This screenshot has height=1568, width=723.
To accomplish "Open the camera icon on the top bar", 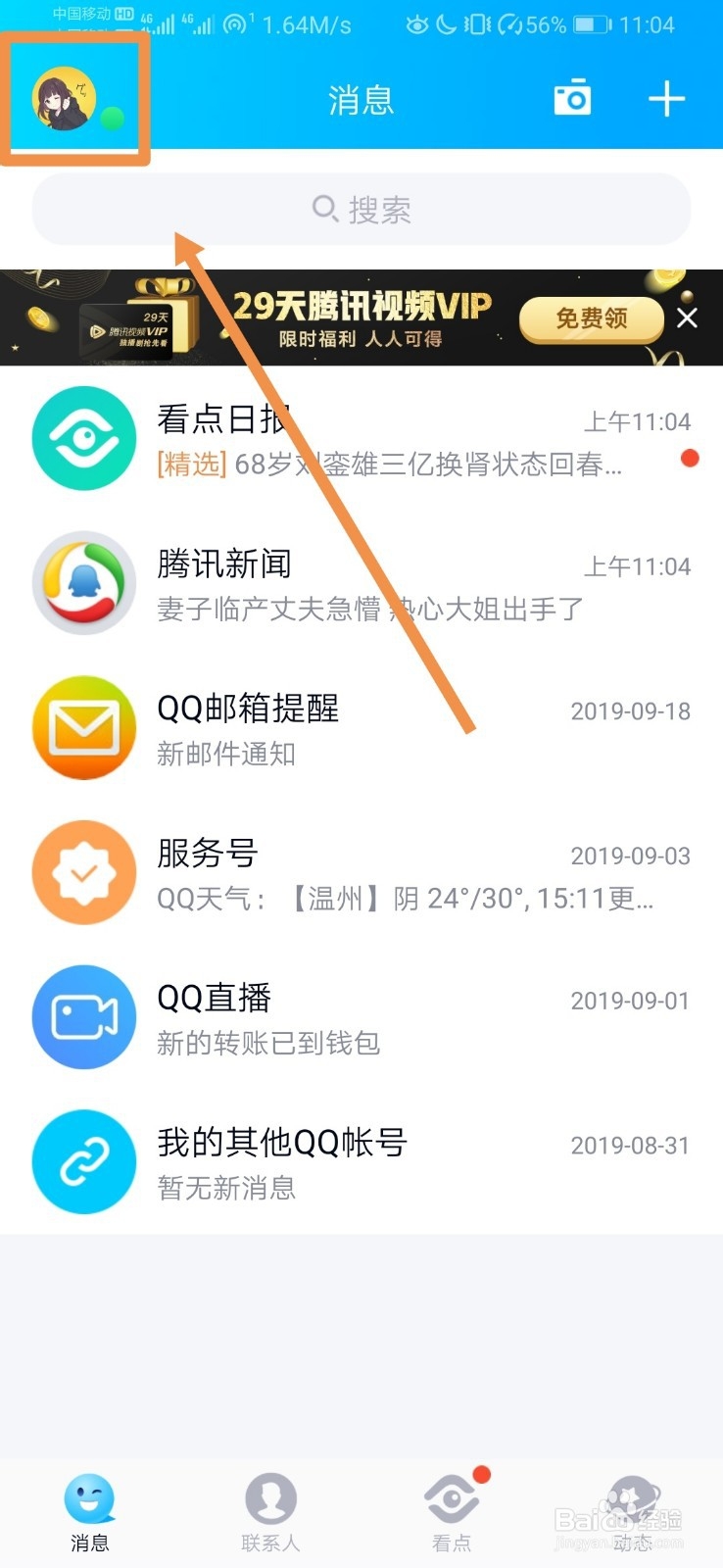I will [571, 97].
